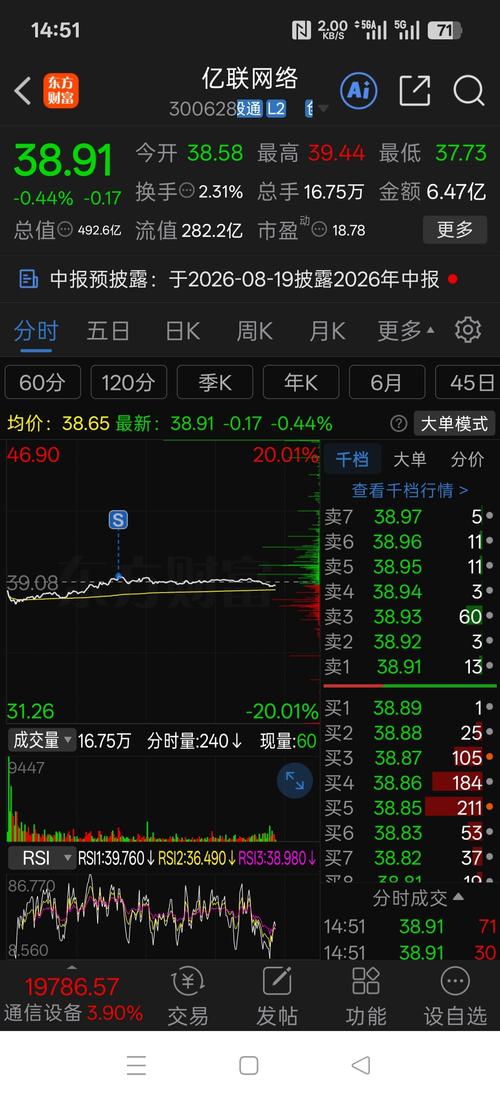The height and width of the screenshot is (1100, 500).
Task: Switch to the 五日 chart tab
Action: click(108, 330)
